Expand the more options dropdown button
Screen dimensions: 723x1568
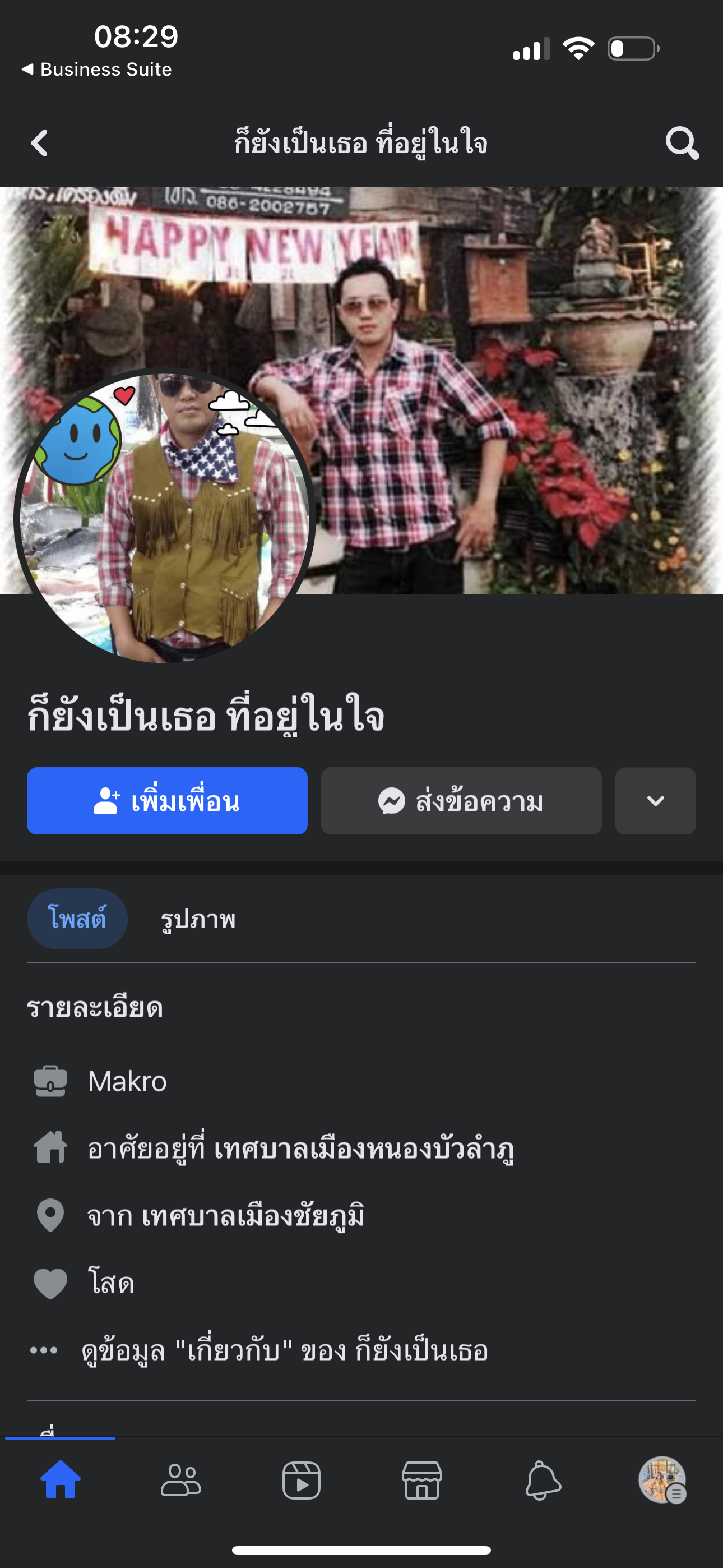(655, 801)
